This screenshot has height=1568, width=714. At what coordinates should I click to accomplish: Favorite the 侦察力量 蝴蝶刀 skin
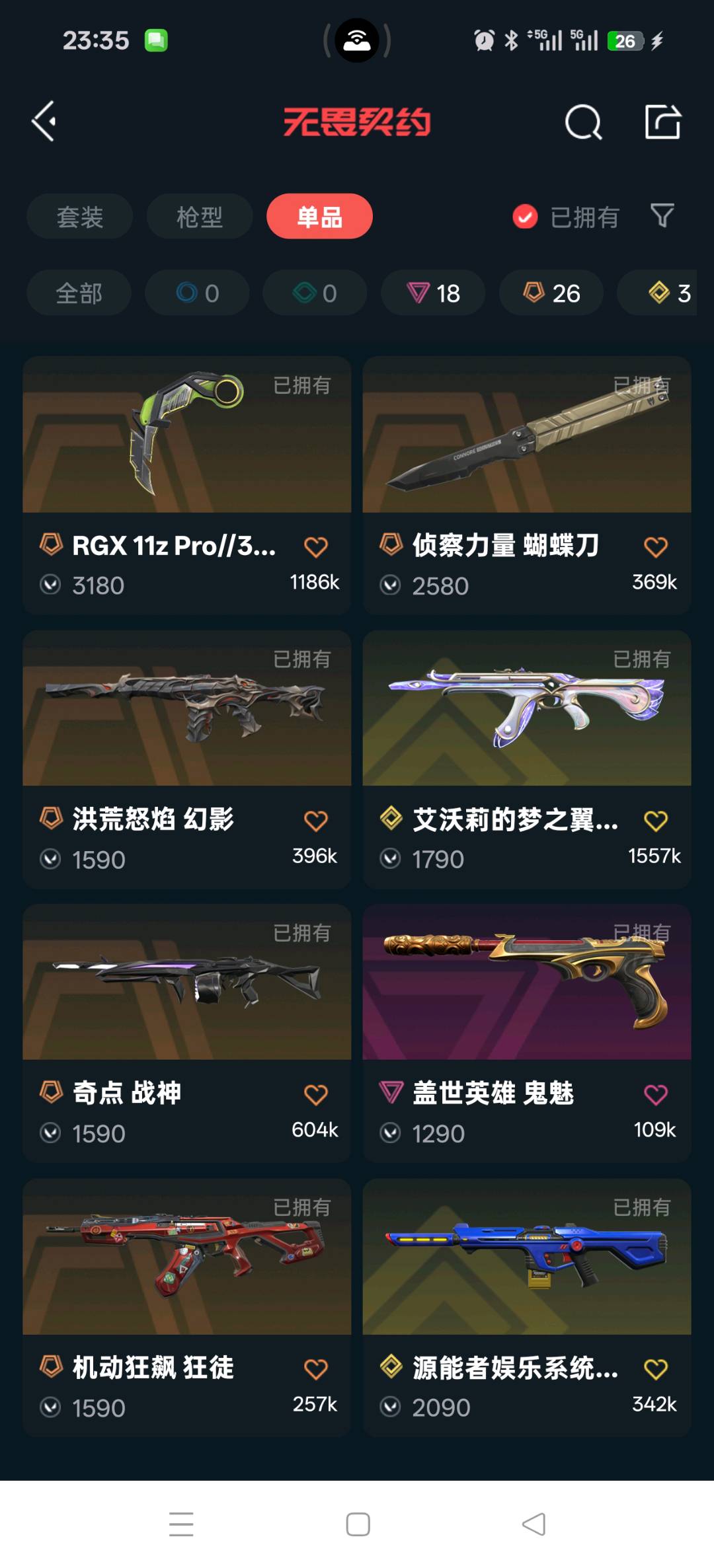tap(655, 547)
